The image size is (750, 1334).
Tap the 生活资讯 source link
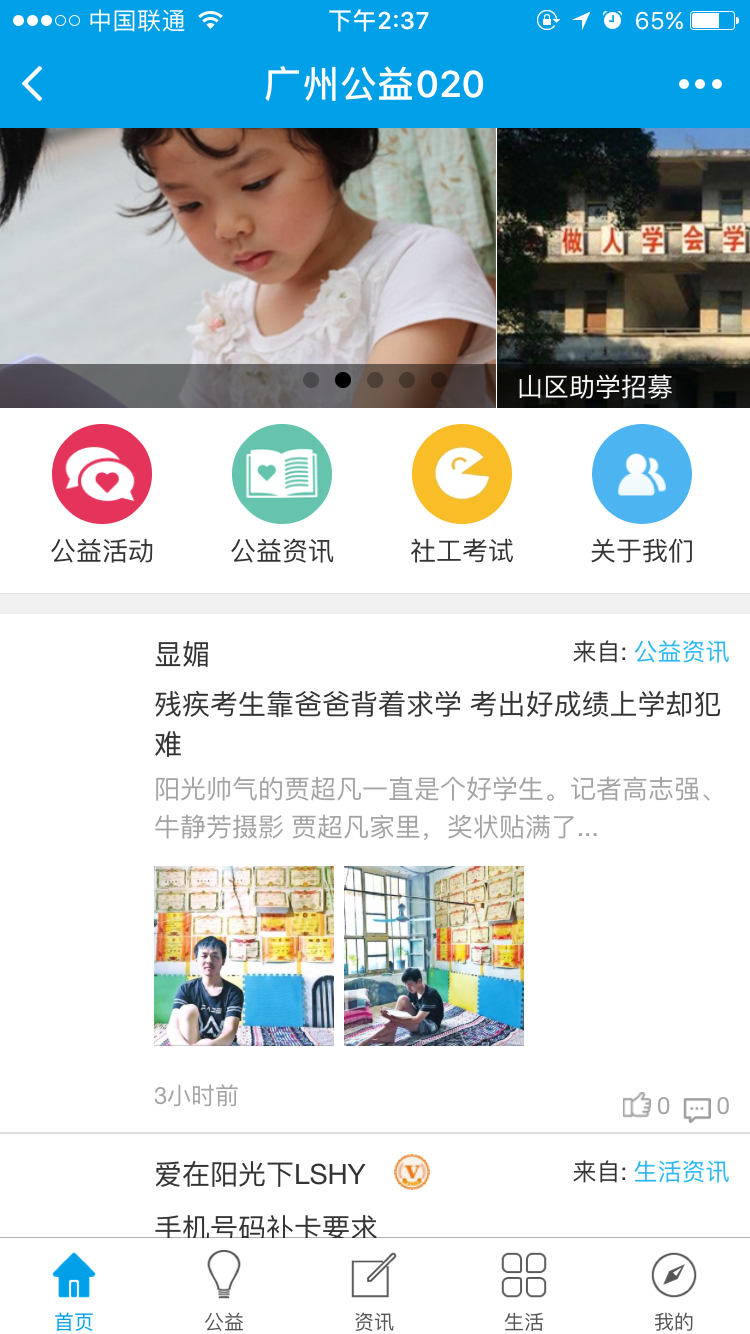point(682,1172)
